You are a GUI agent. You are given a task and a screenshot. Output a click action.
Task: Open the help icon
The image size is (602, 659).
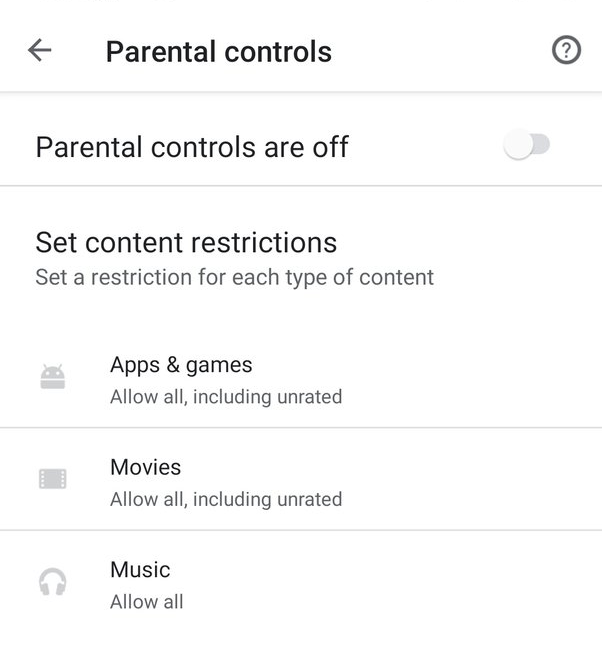566,51
